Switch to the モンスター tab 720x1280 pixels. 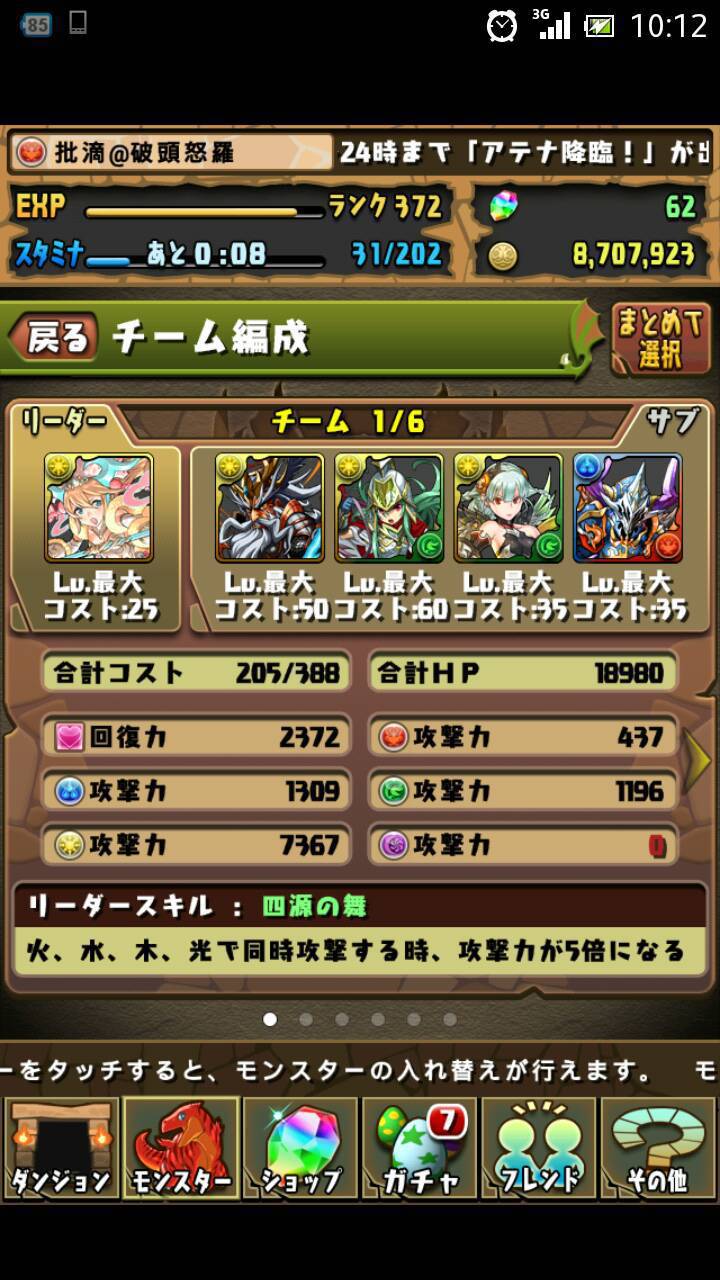(181, 1148)
